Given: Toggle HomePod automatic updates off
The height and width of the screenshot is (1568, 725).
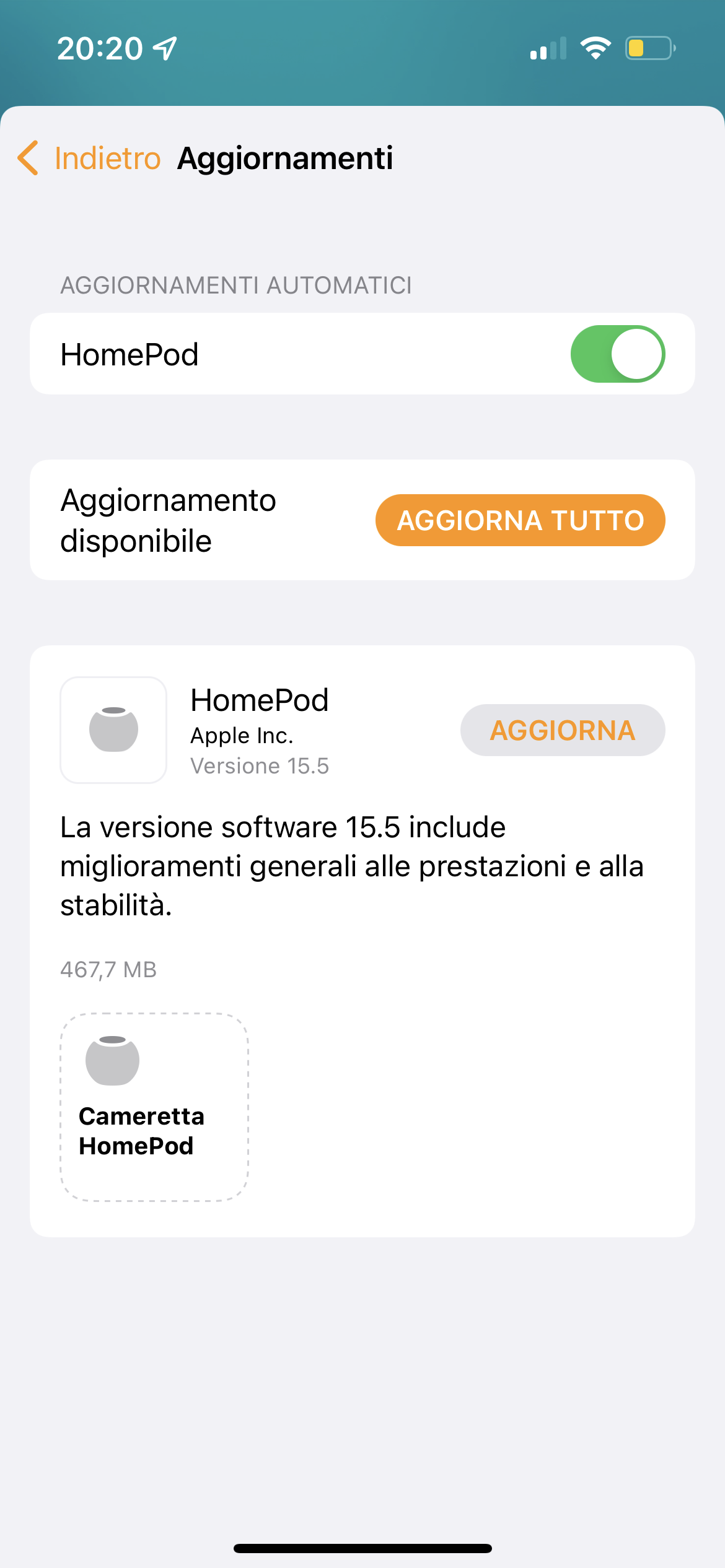Looking at the screenshot, I should [618, 354].
